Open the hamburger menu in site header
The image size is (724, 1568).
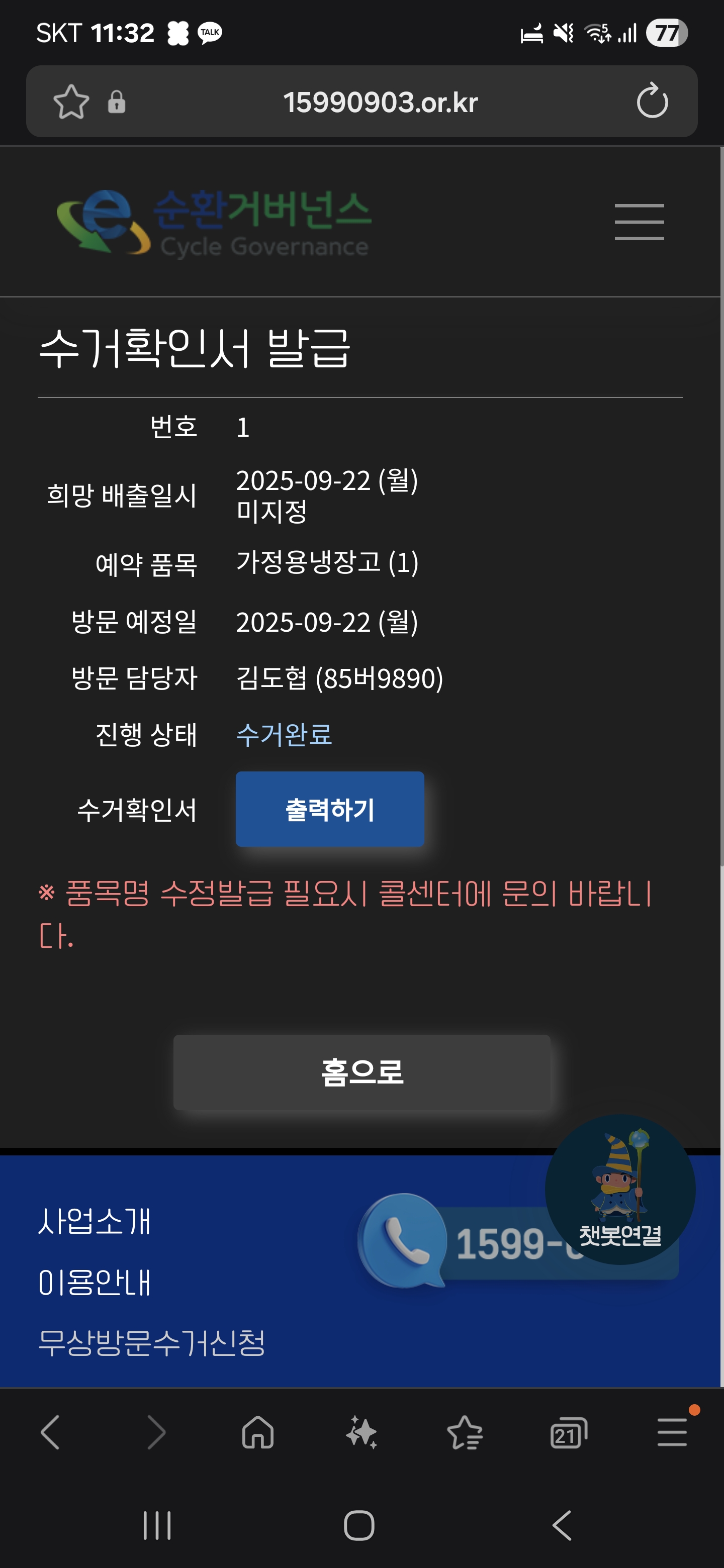[639, 222]
